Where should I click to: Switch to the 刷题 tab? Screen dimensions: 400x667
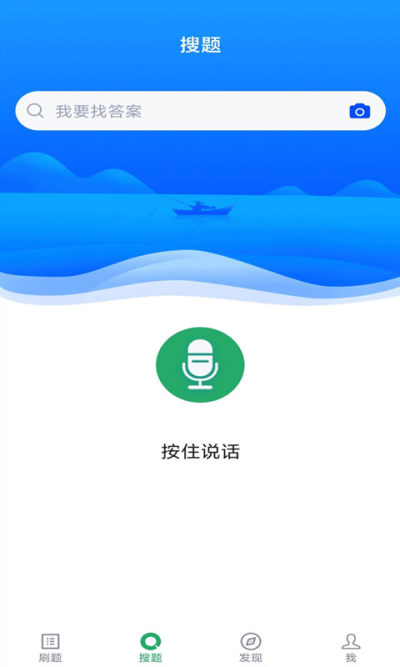50,647
